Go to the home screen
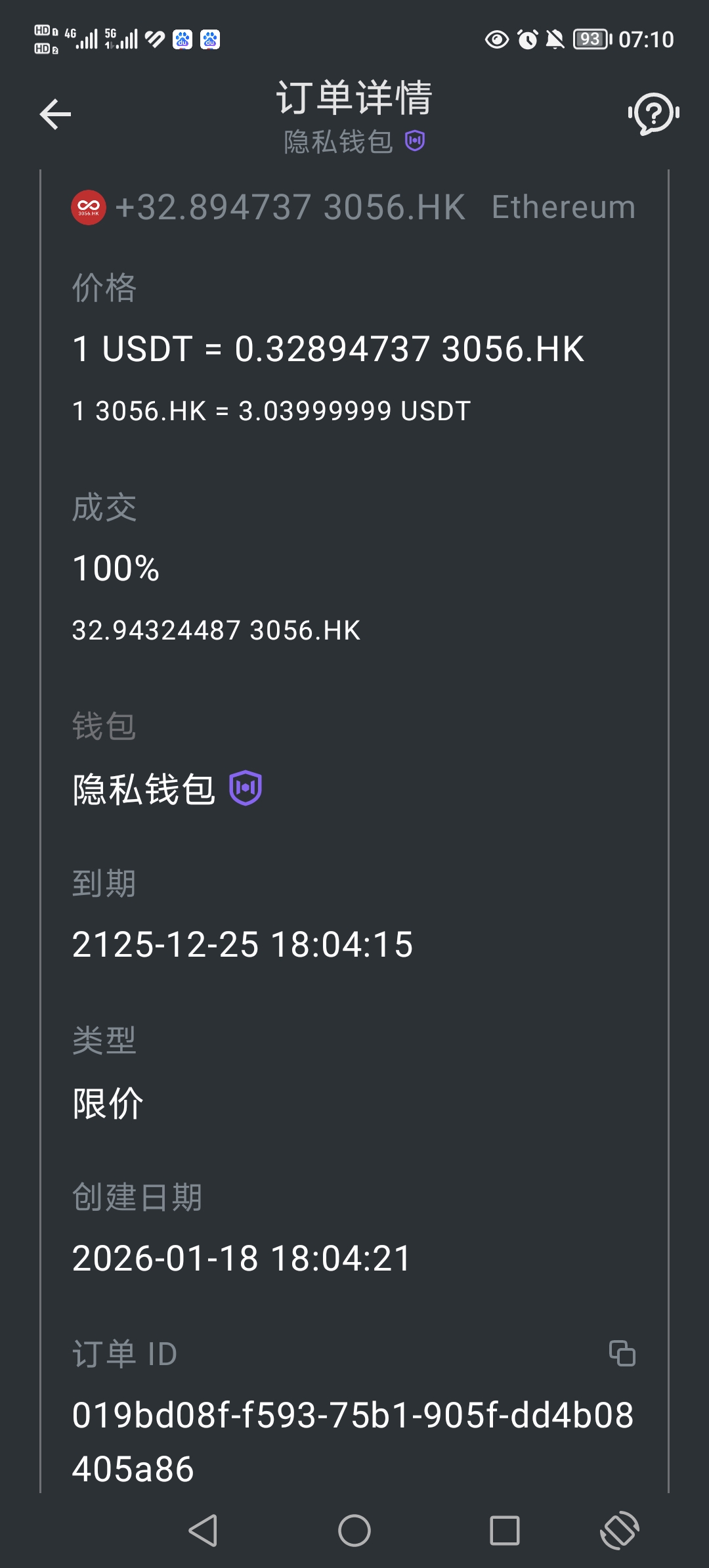 pos(354,1531)
